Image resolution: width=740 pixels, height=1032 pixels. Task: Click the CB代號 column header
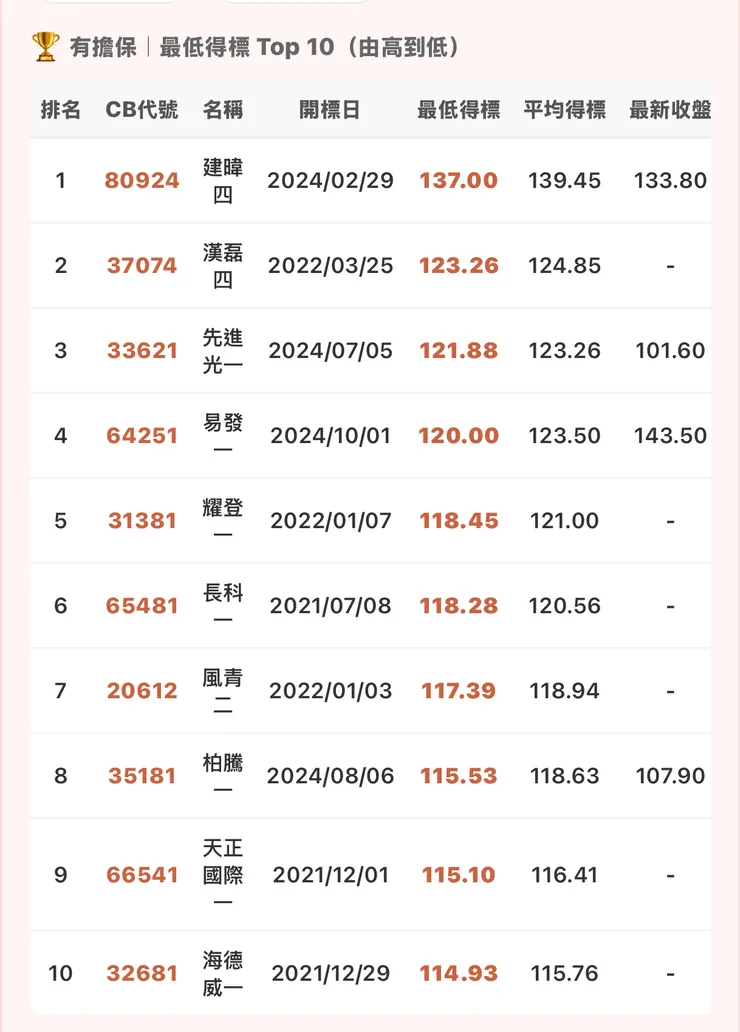tap(141, 111)
